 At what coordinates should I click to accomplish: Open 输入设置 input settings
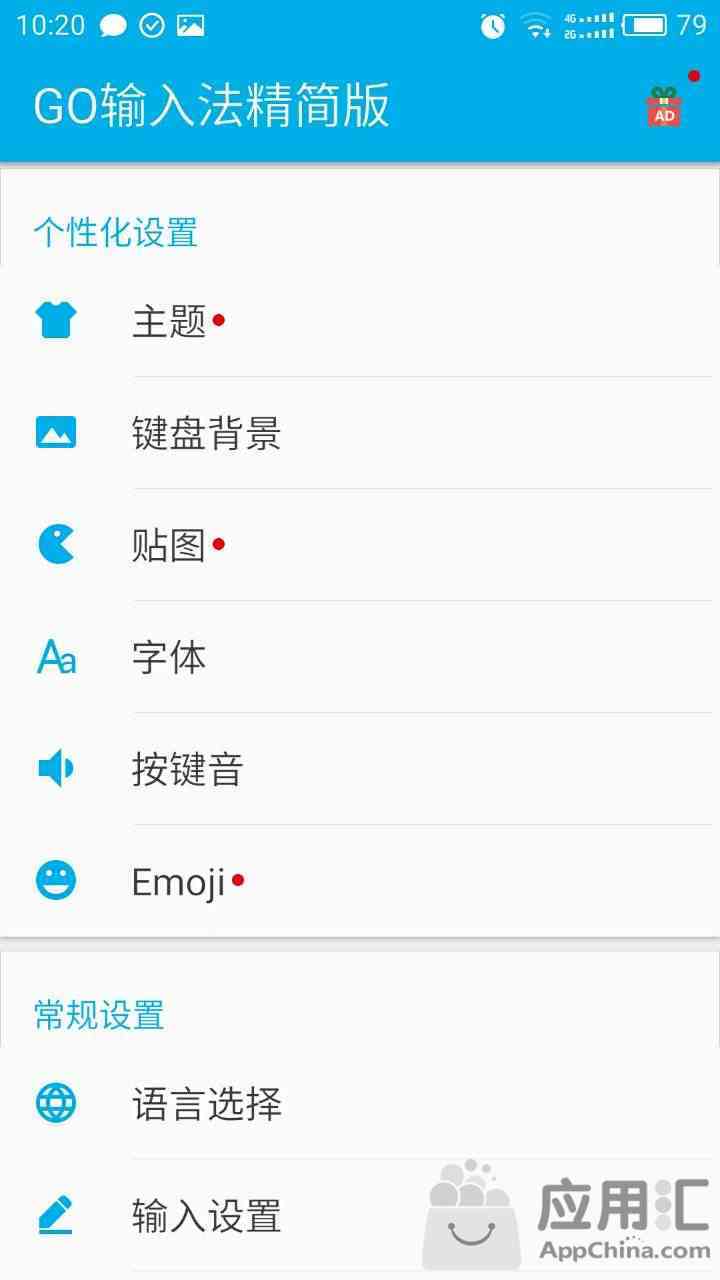[360, 1215]
